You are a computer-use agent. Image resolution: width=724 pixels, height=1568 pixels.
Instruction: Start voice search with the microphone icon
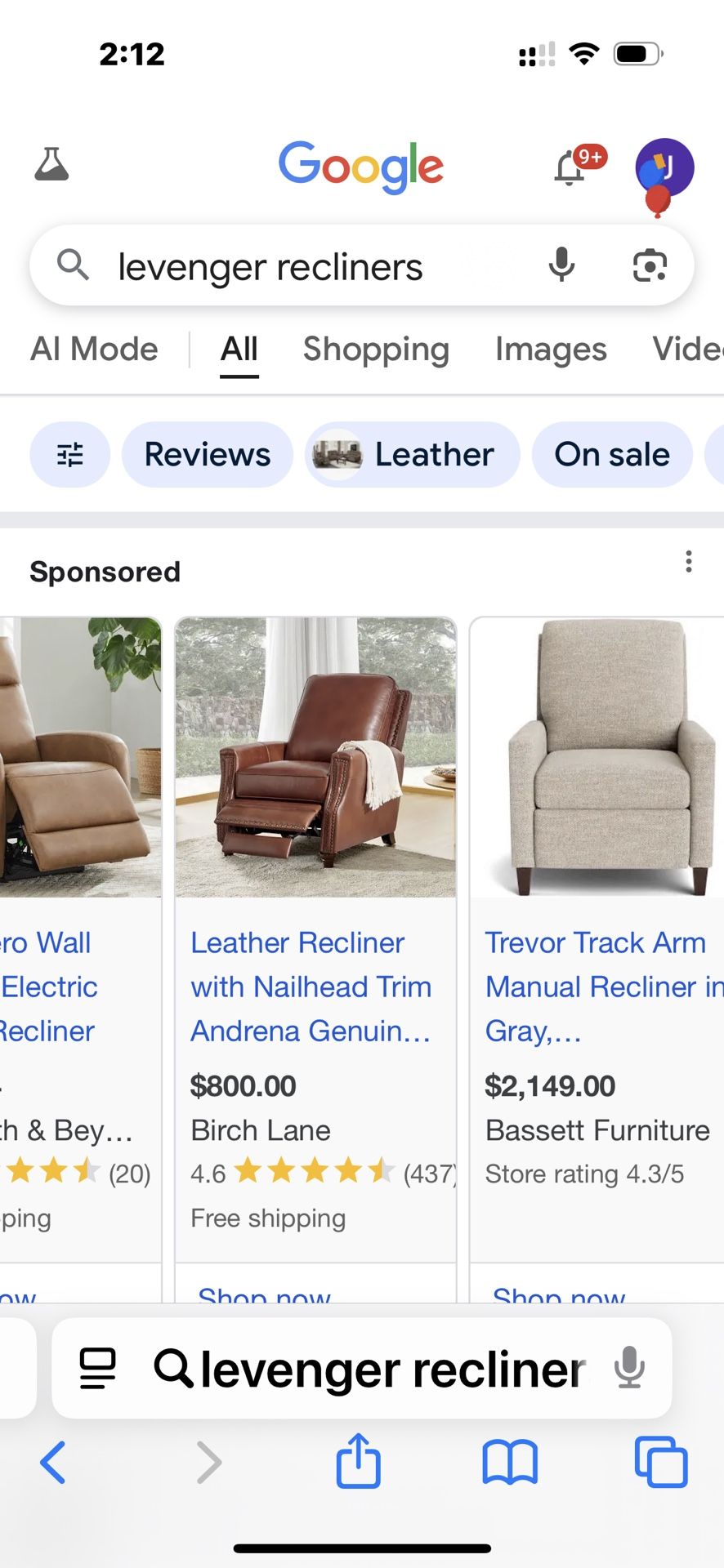tap(561, 265)
